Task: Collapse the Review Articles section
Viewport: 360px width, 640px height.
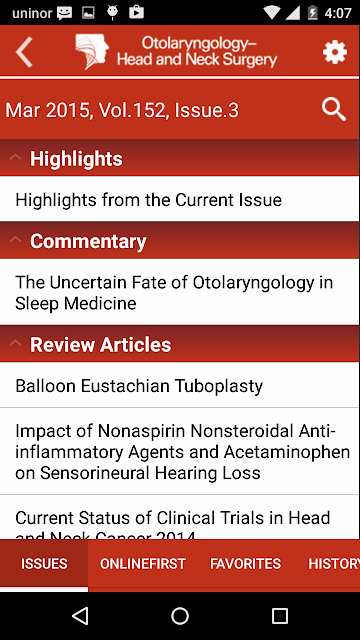Action: point(180,344)
